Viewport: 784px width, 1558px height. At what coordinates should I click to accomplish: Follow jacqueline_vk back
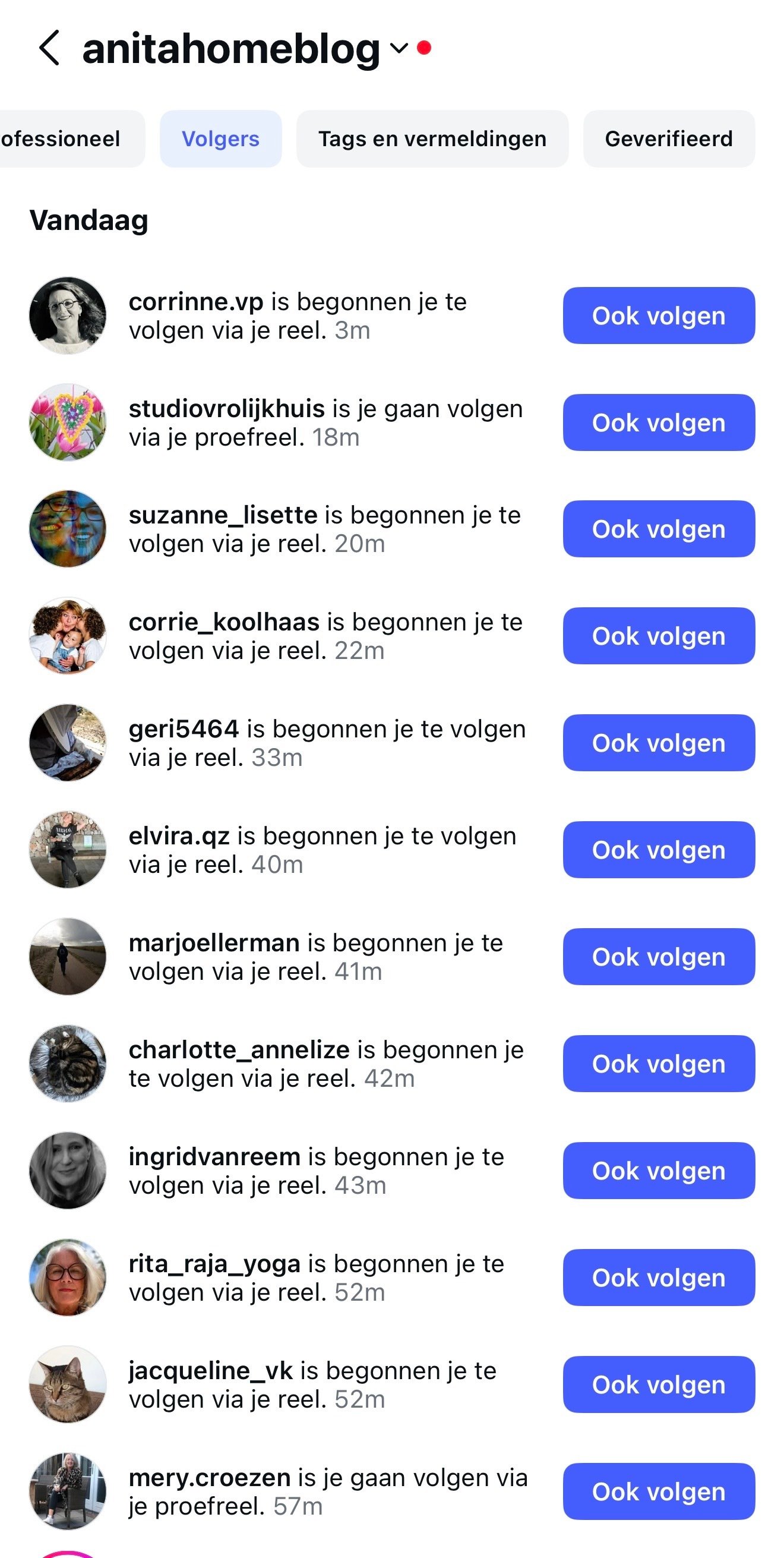point(658,1384)
